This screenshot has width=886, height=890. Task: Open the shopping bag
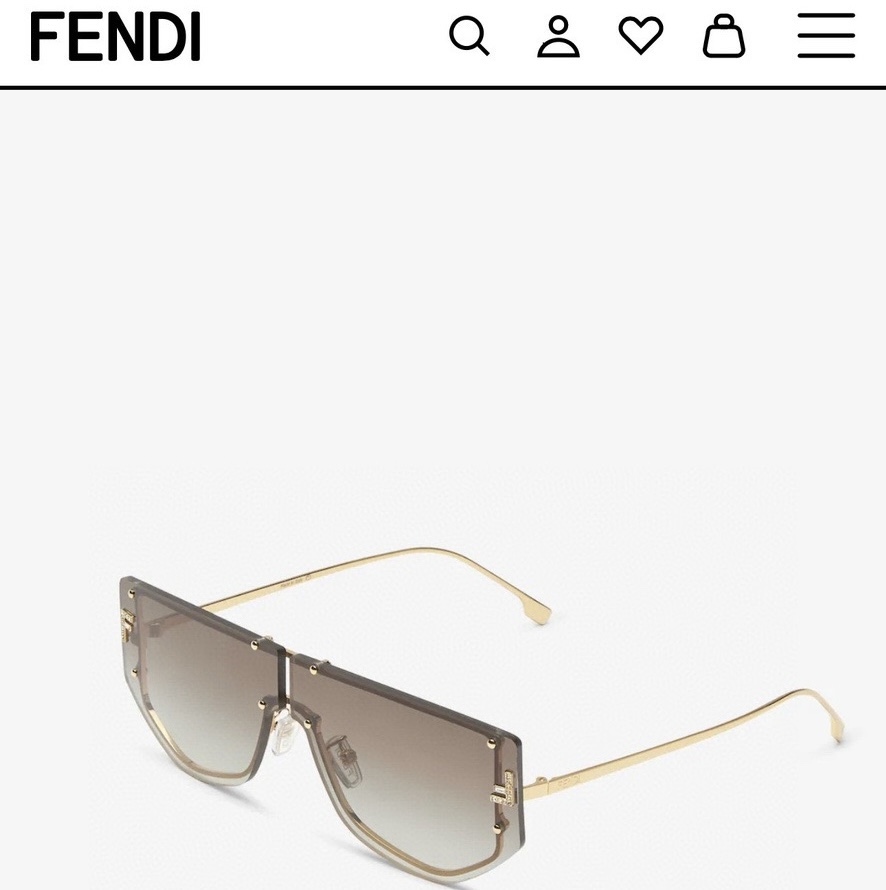pyautogui.click(x=724, y=37)
